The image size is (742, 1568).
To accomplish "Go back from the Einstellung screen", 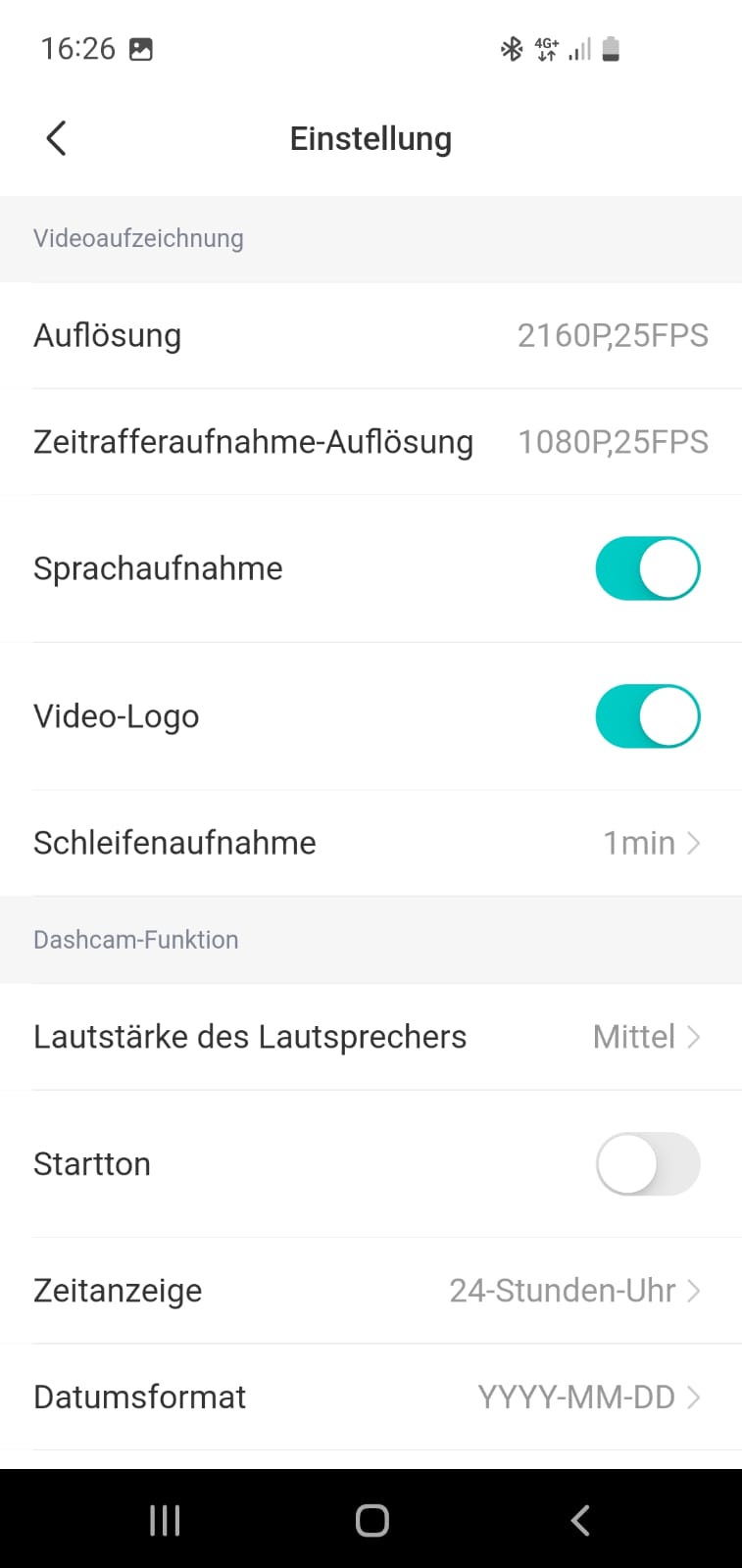I will pos(56,138).
